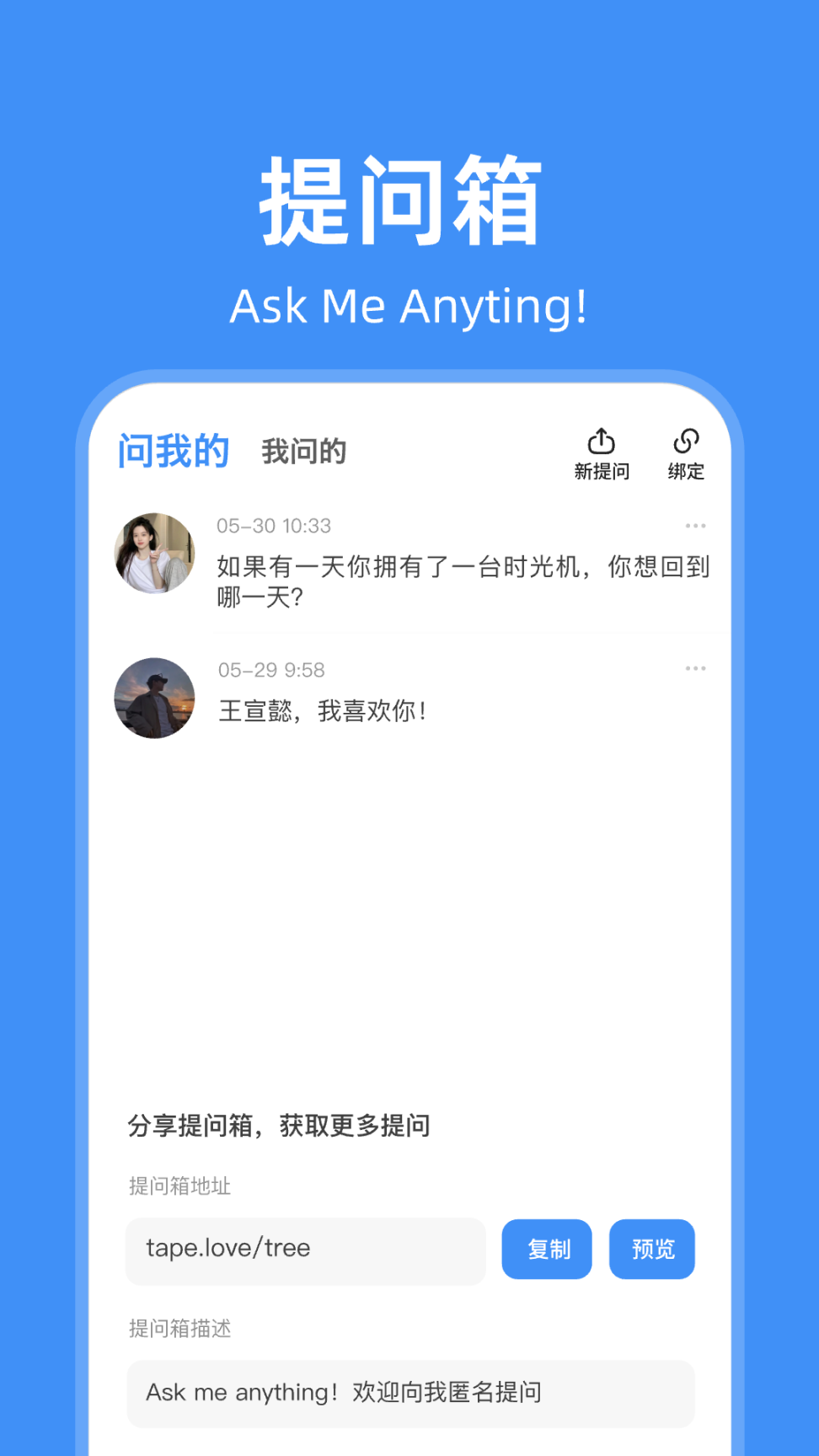Screen dimensions: 819x1456
Task: Select the 分享提问箱 section heading
Action: [x=278, y=1125]
